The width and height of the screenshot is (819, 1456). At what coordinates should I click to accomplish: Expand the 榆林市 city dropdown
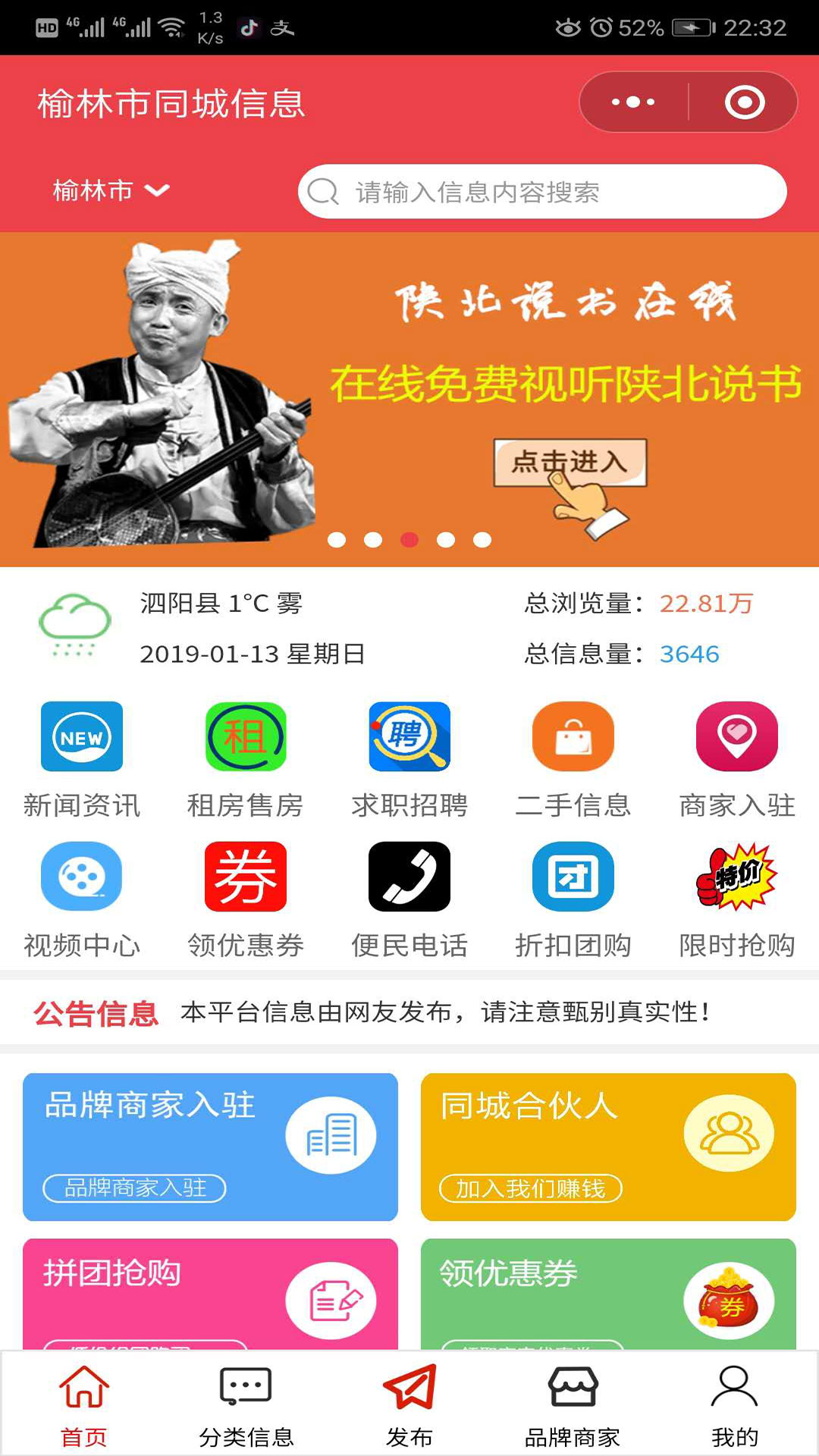pos(111,190)
